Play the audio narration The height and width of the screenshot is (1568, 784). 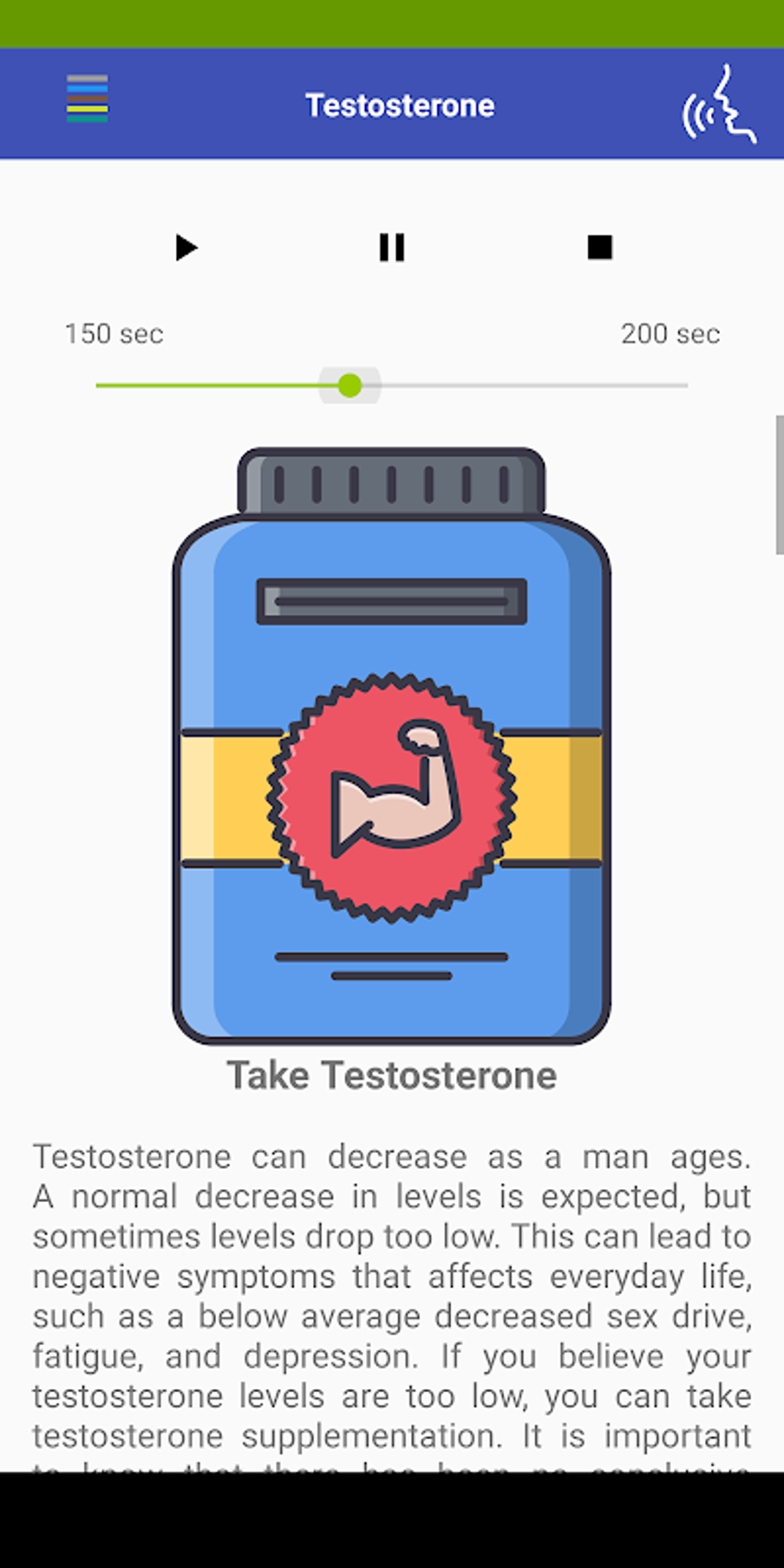point(186,247)
